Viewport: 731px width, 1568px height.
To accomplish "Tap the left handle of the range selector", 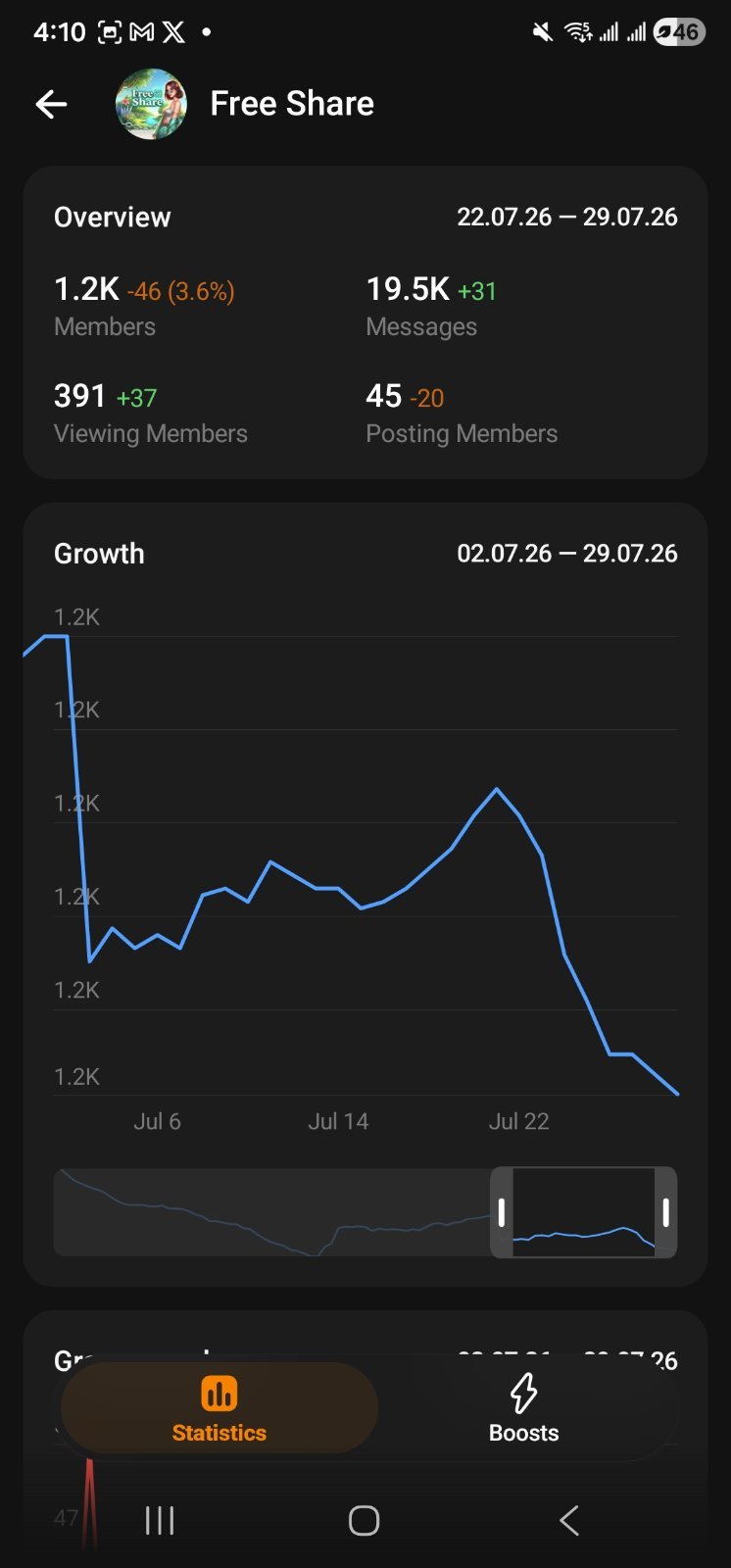I will tap(501, 1212).
